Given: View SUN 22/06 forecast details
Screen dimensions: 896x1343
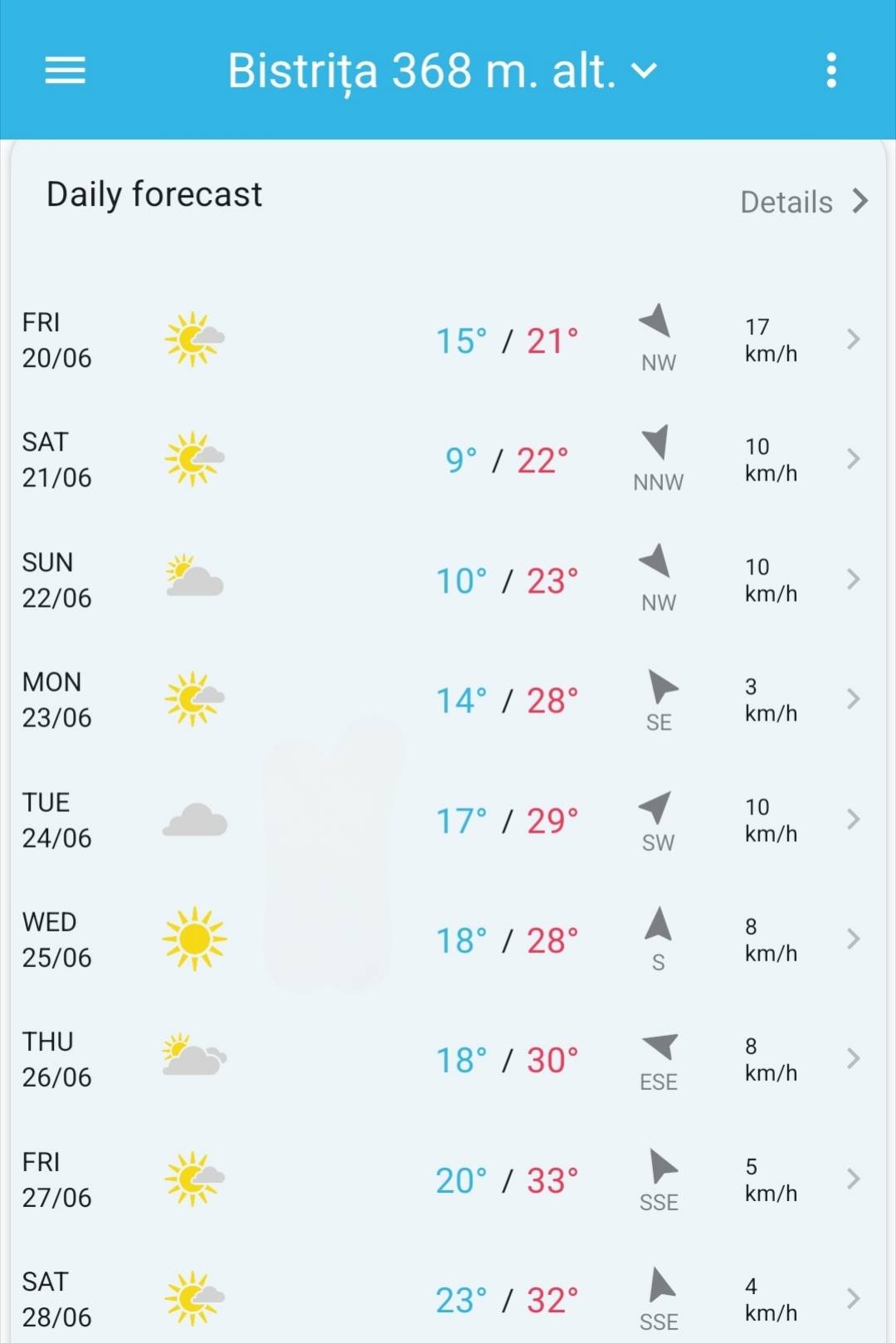Looking at the screenshot, I should pos(448,580).
